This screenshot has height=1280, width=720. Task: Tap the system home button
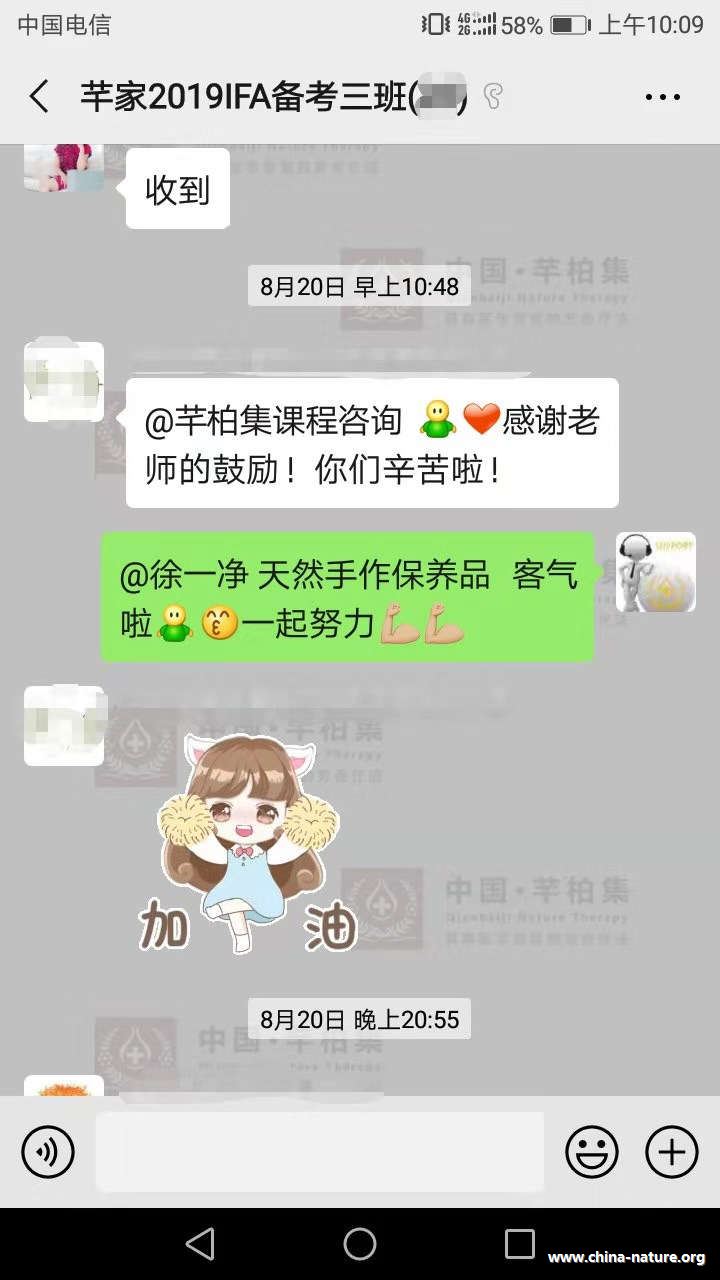click(360, 1244)
